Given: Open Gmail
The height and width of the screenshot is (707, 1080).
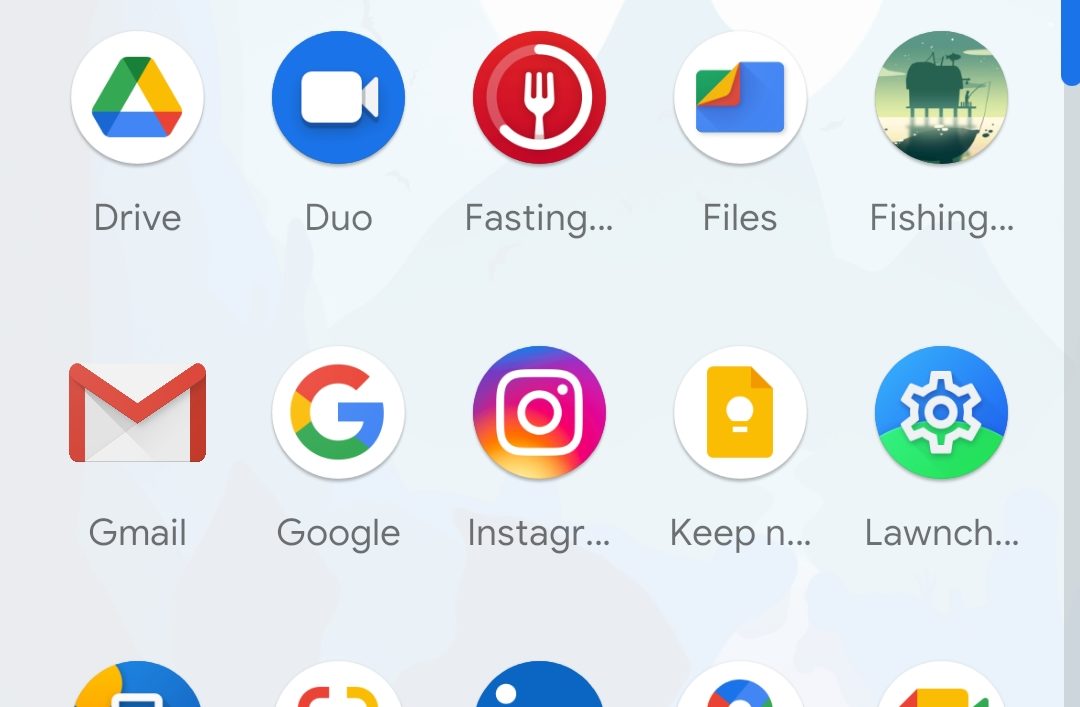Looking at the screenshot, I should (x=138, y=412).
